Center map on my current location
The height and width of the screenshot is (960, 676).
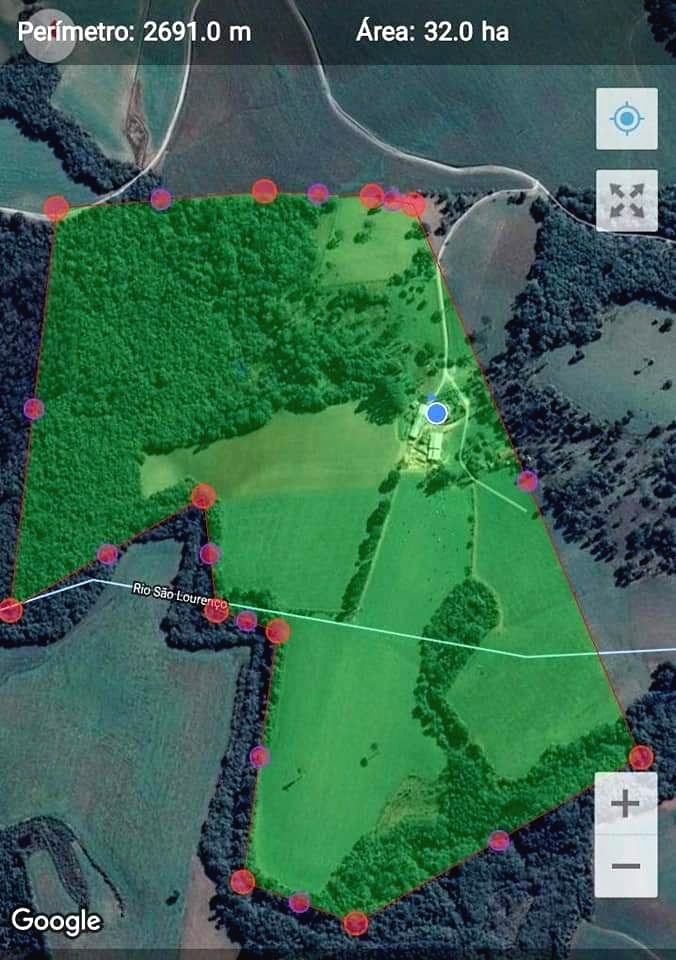(x=627, y=120)
